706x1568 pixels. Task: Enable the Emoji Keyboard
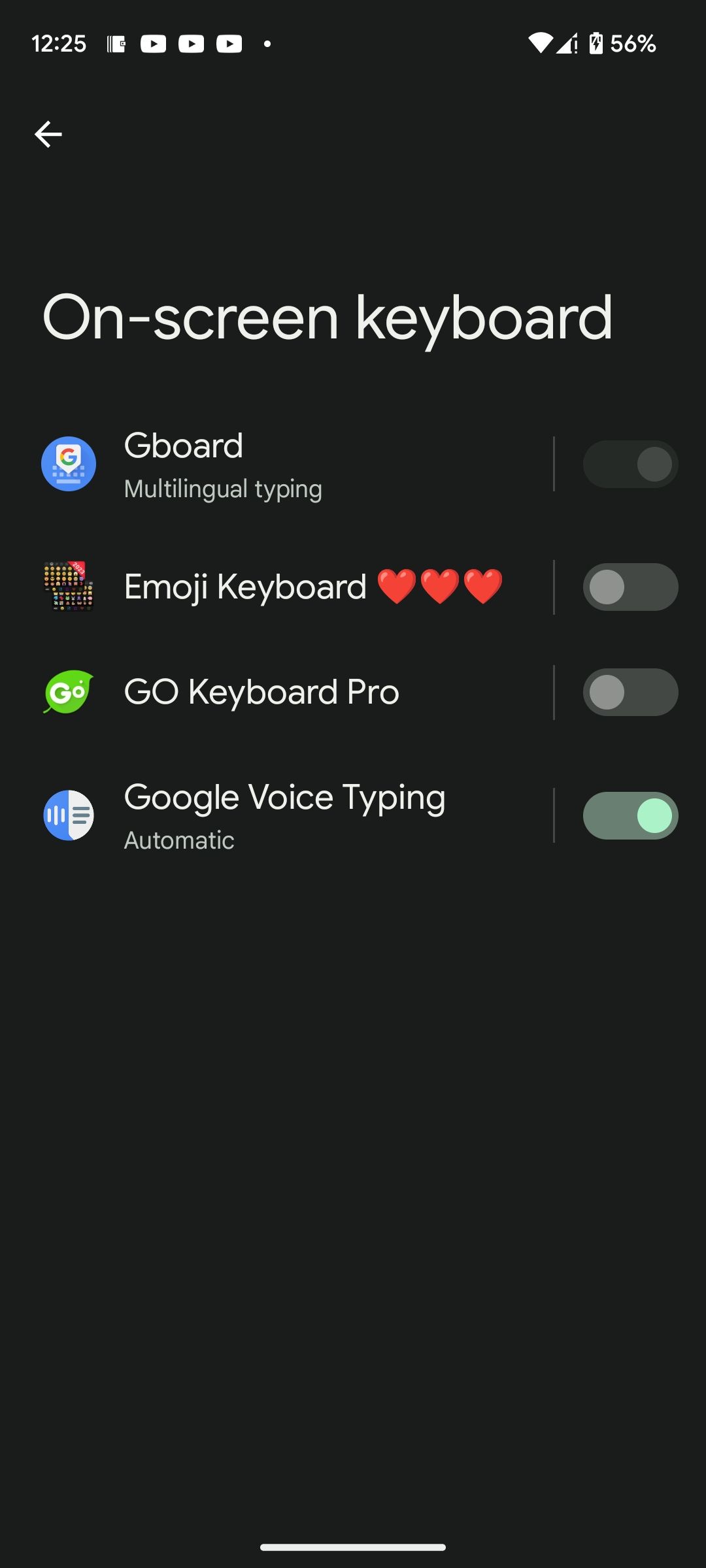[x=630, y=586]
